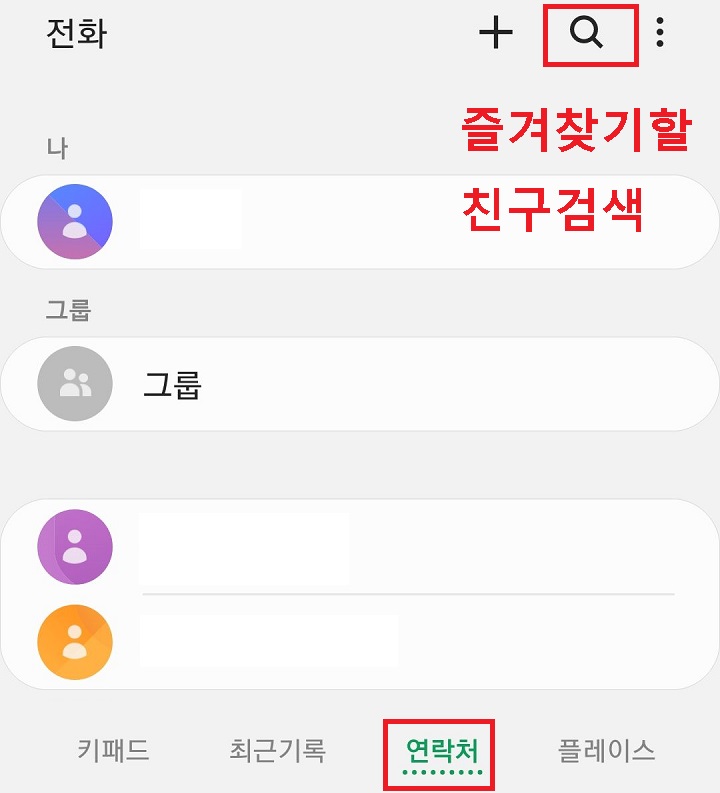Viewport: 720px width, 793px height.
Task: Select the purple contact avatar
Action: (75, 547)
